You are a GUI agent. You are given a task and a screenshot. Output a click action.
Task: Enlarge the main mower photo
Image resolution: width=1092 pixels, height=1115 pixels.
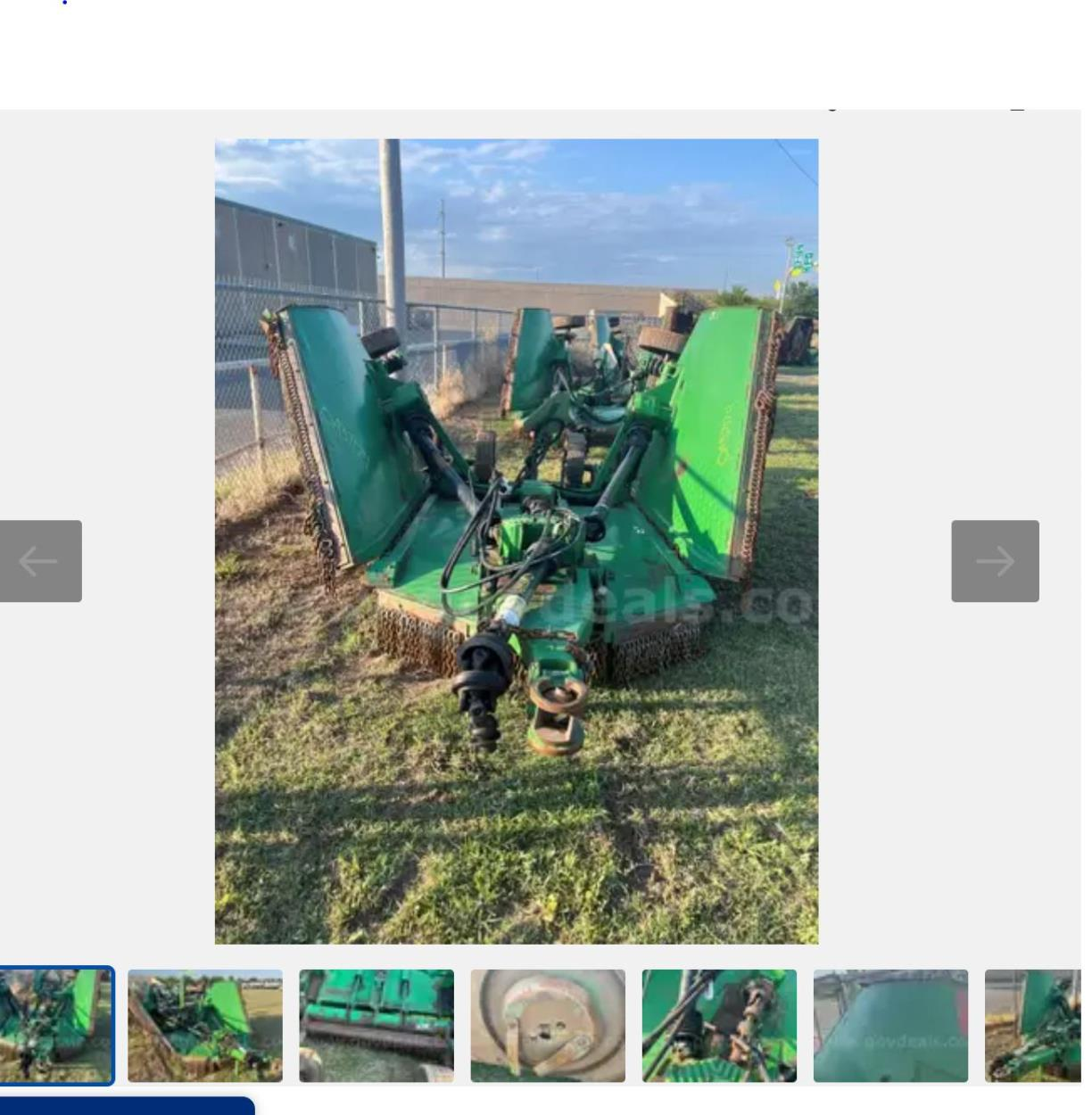click(x=516, y=541)
